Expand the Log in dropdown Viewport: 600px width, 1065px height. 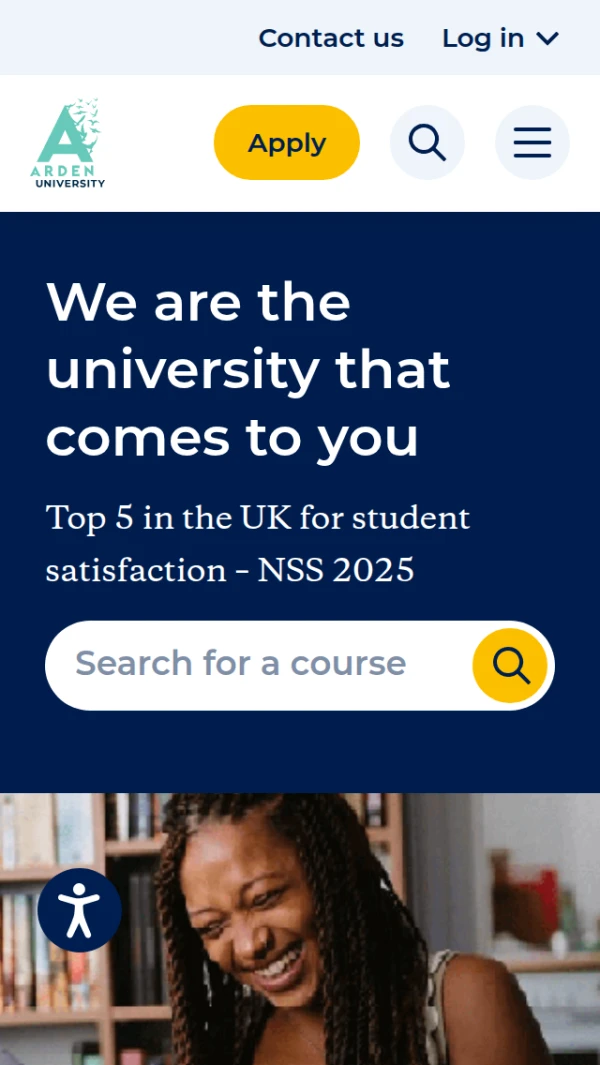point(499,38)
